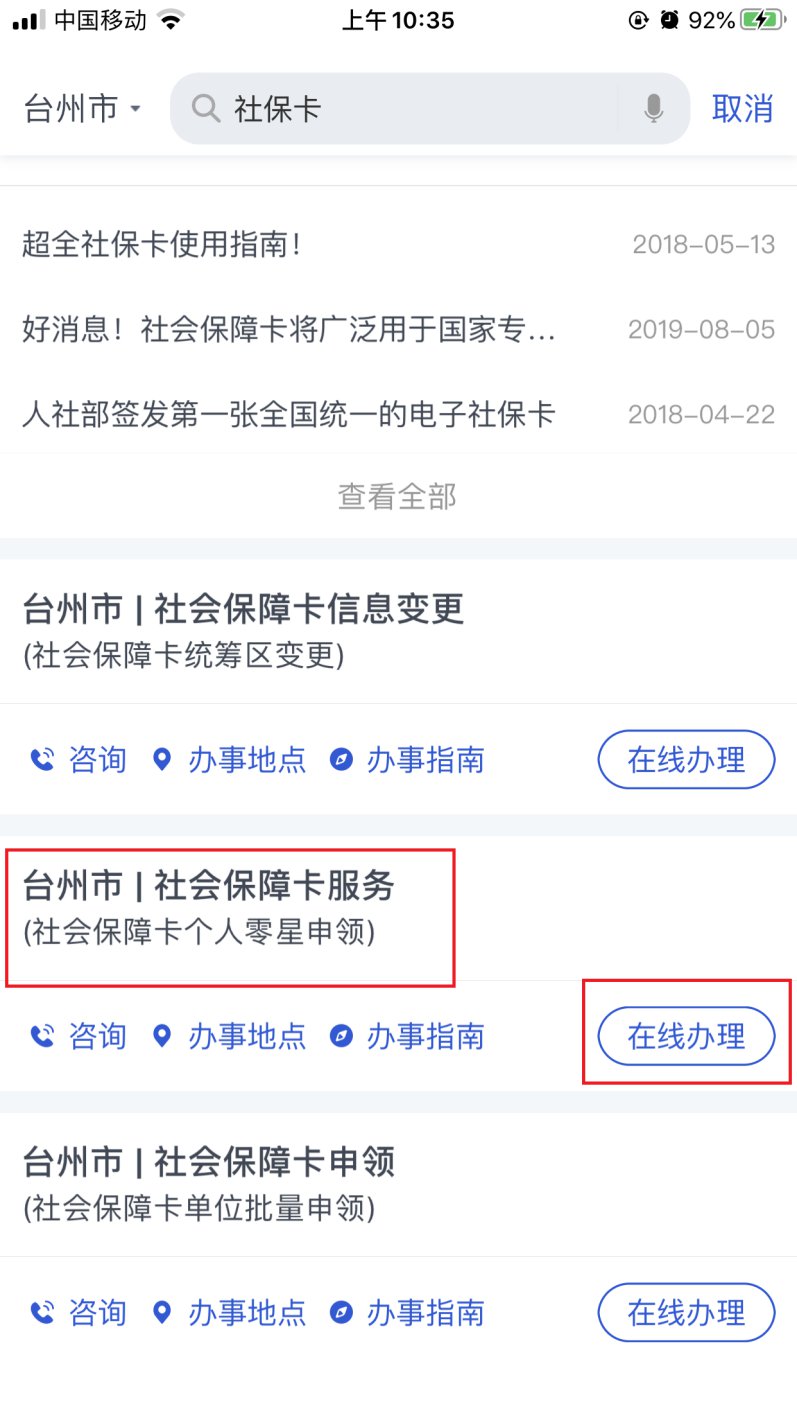View 办事地点 for 社会保障卡信息变更
This screenshot has height=1418, width=797.
point(229,760)
